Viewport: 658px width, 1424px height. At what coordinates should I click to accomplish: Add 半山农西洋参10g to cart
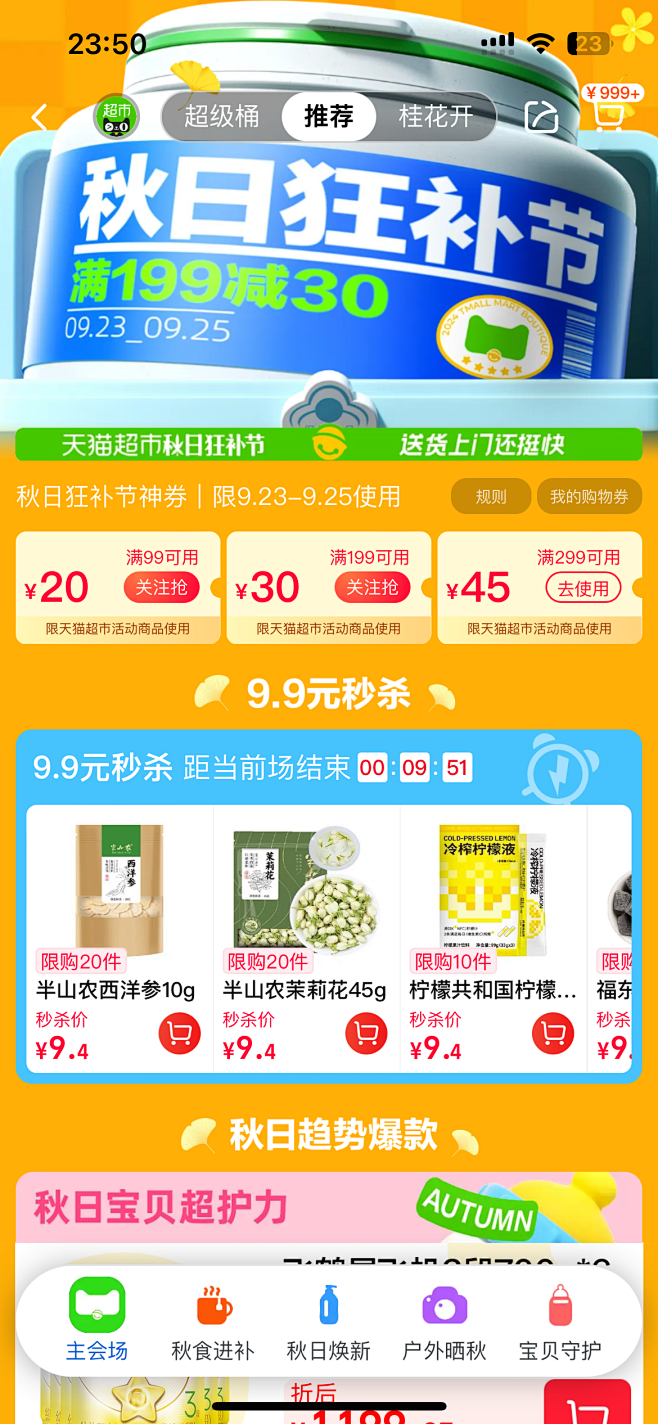coord(179,1034)
